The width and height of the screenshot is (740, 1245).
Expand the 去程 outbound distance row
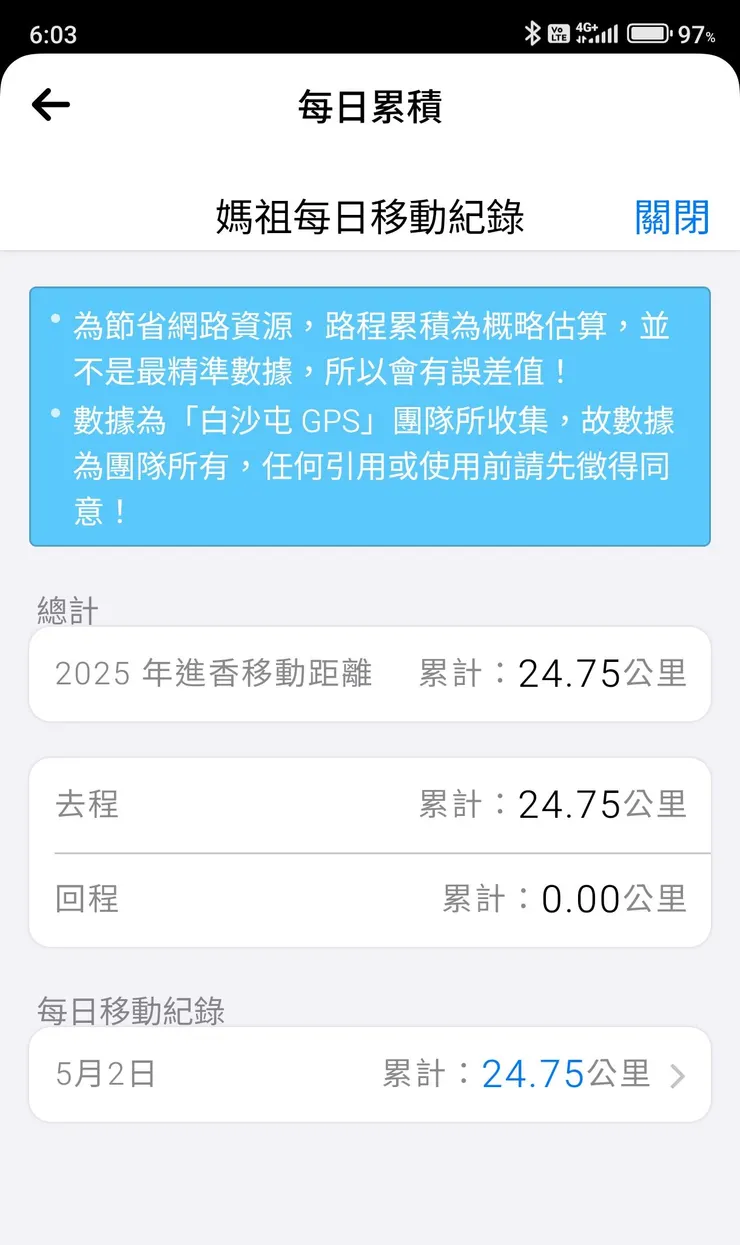[370, 805]
